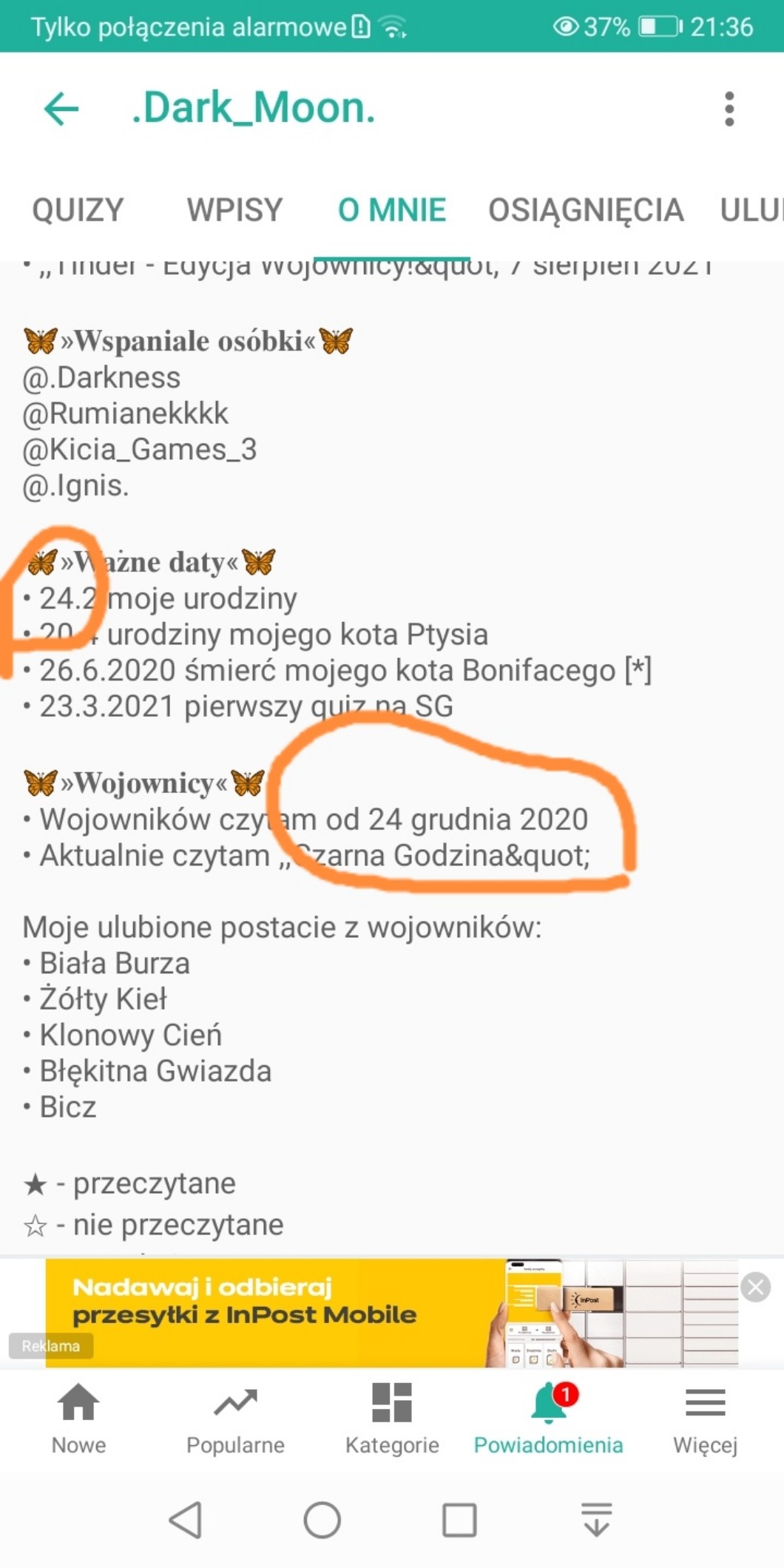Switch to the WPISY tab

pos(234,210)
